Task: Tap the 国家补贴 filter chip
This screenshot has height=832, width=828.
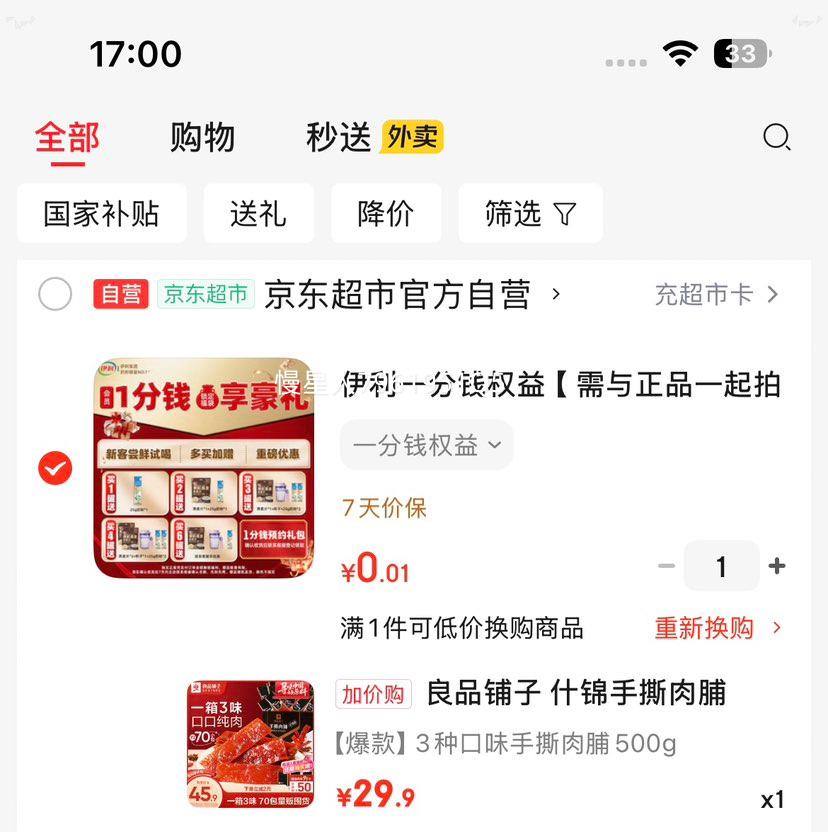Action: coord(101,213)
